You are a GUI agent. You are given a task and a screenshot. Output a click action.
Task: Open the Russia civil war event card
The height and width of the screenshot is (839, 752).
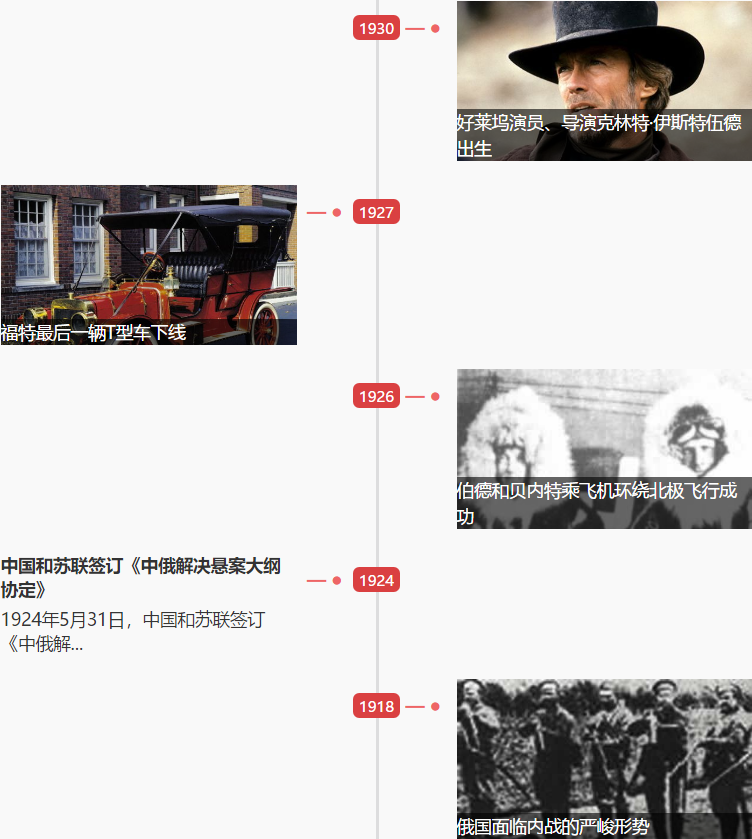604,758
